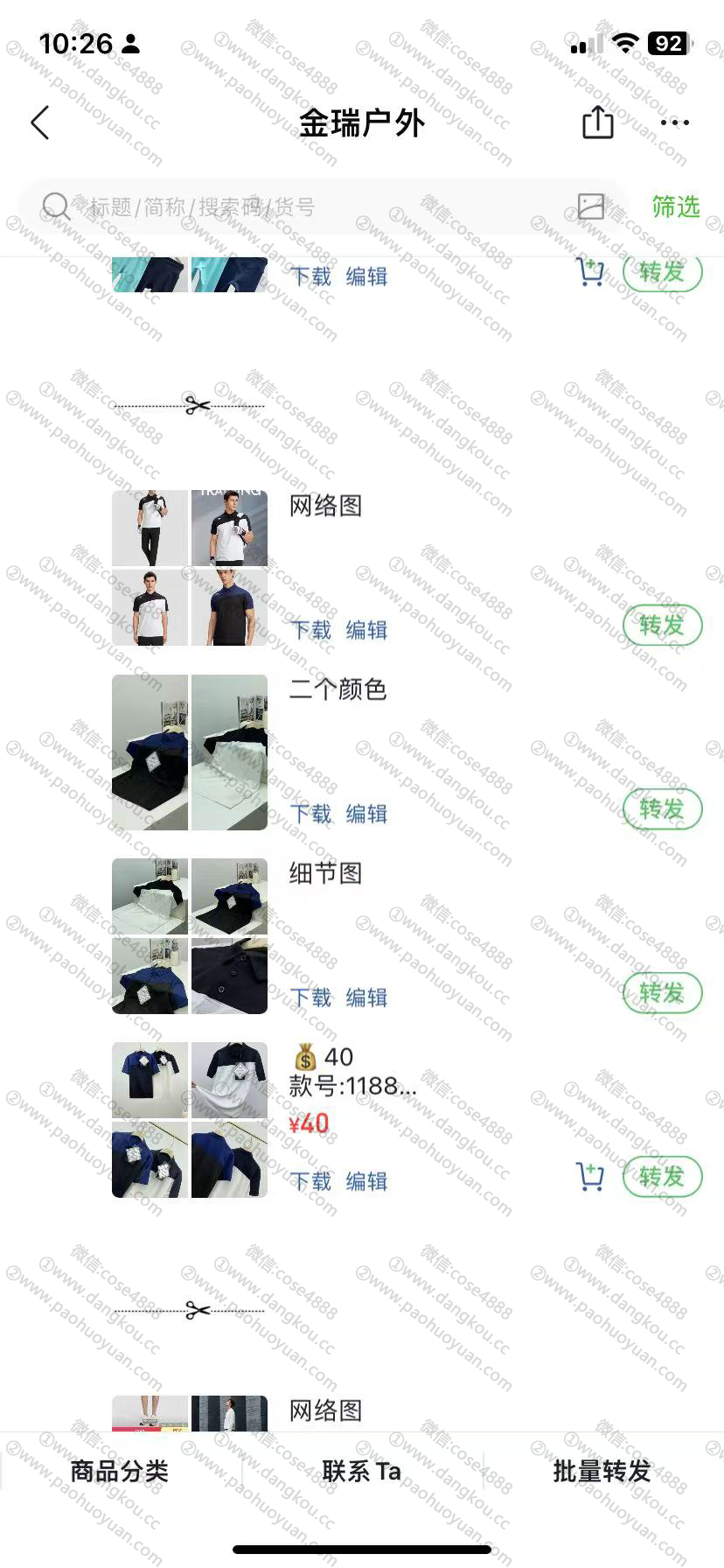724x1568 pixels.
Task: Open image search icon in search bar
Action: pos(591,206)
